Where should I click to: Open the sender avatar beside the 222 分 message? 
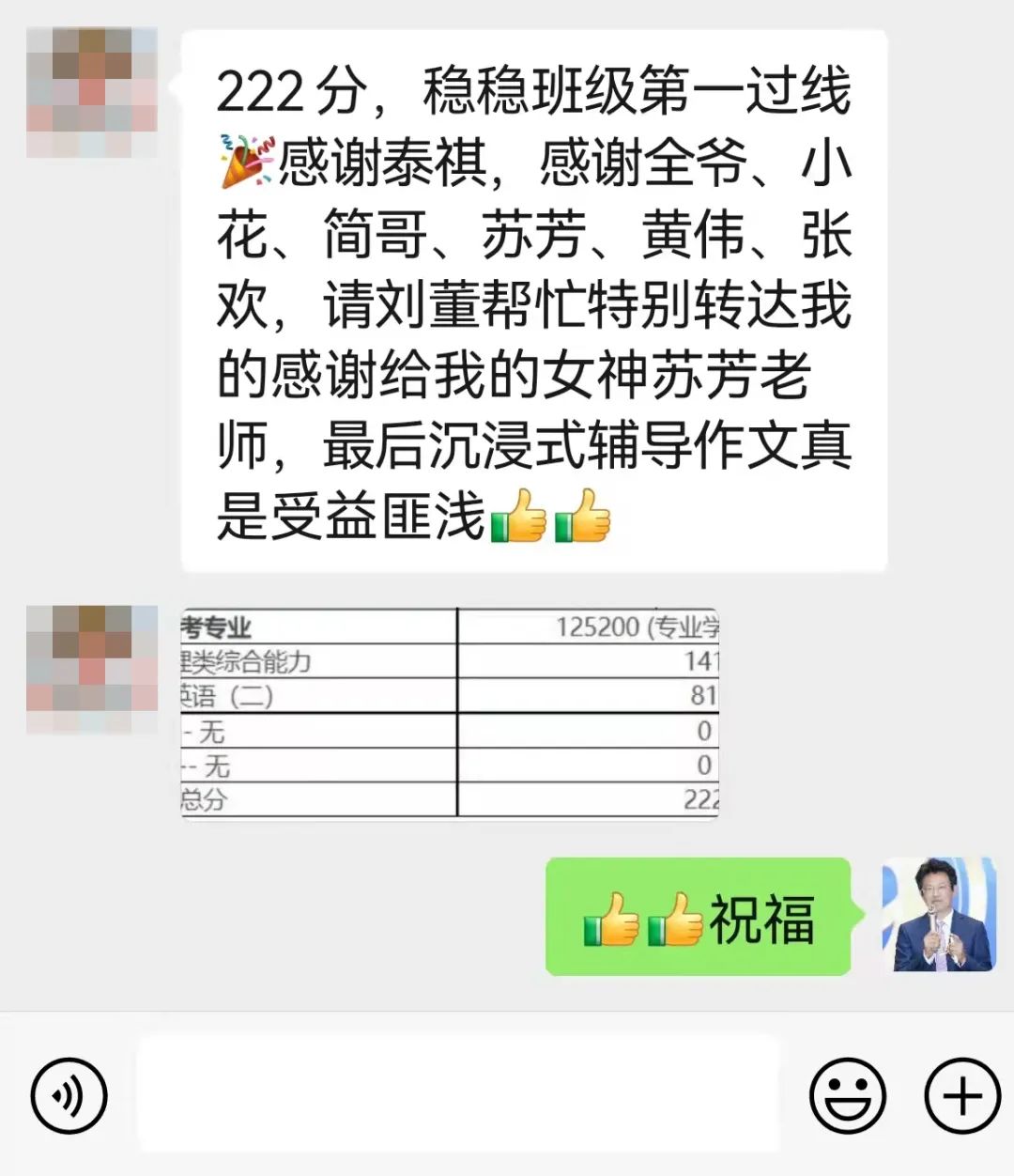(91, 93)
